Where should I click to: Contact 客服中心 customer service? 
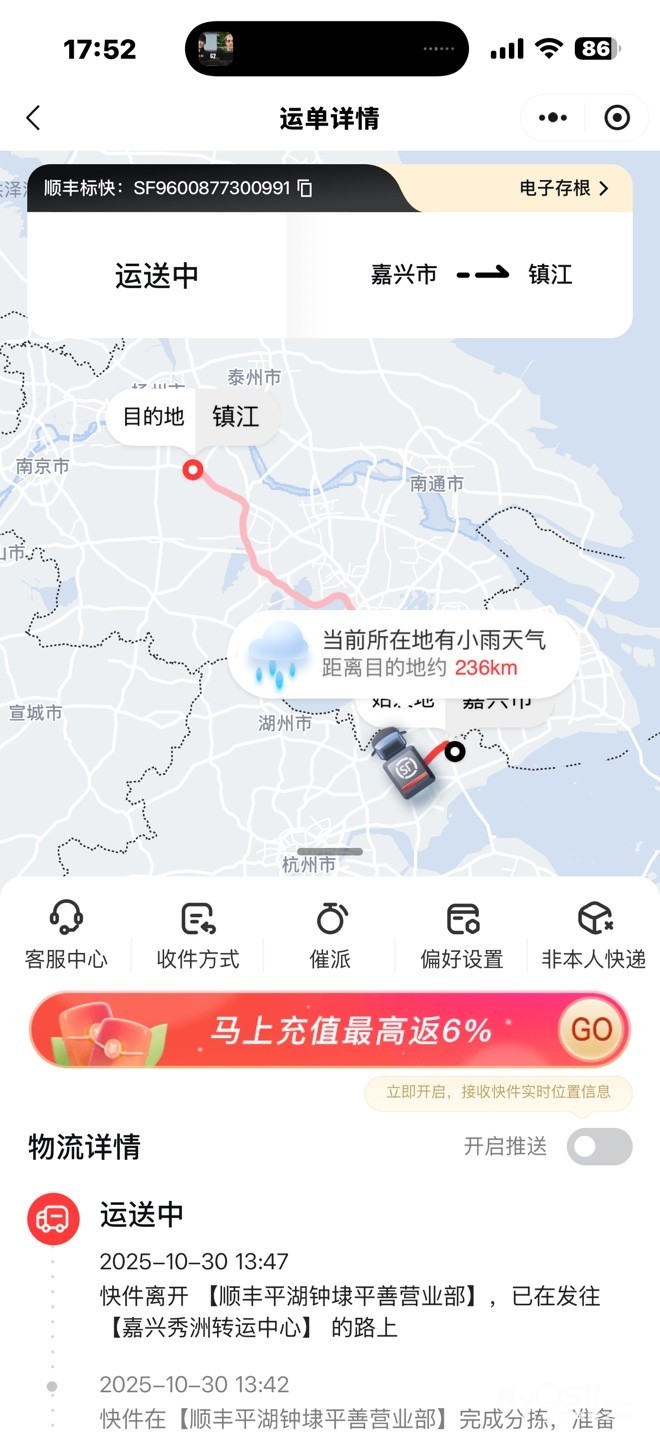[x=66, y=935]
